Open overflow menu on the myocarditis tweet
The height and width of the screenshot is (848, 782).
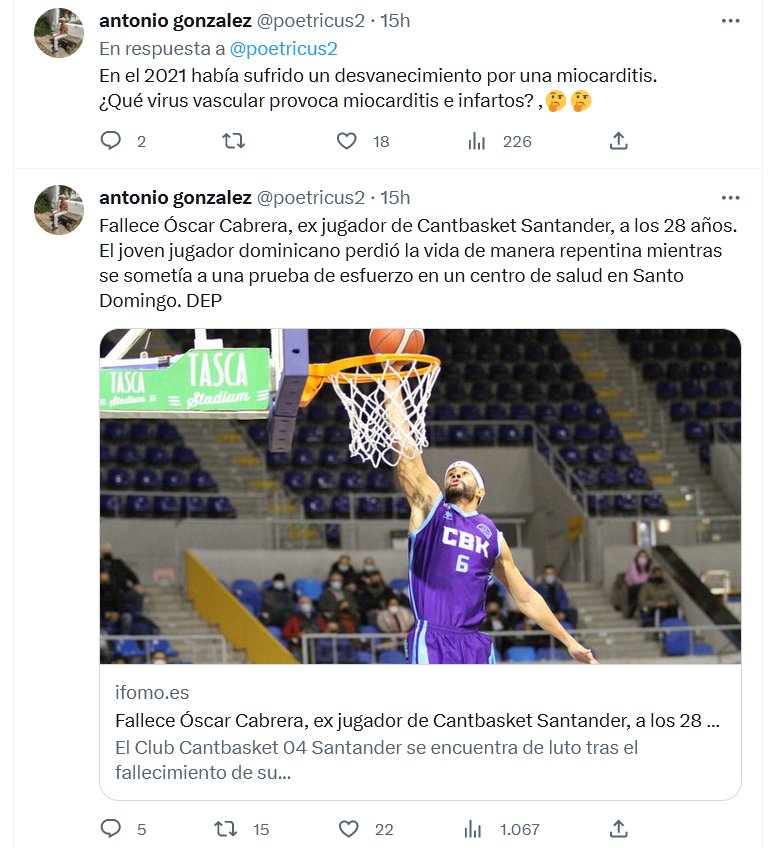pos(731,21)
